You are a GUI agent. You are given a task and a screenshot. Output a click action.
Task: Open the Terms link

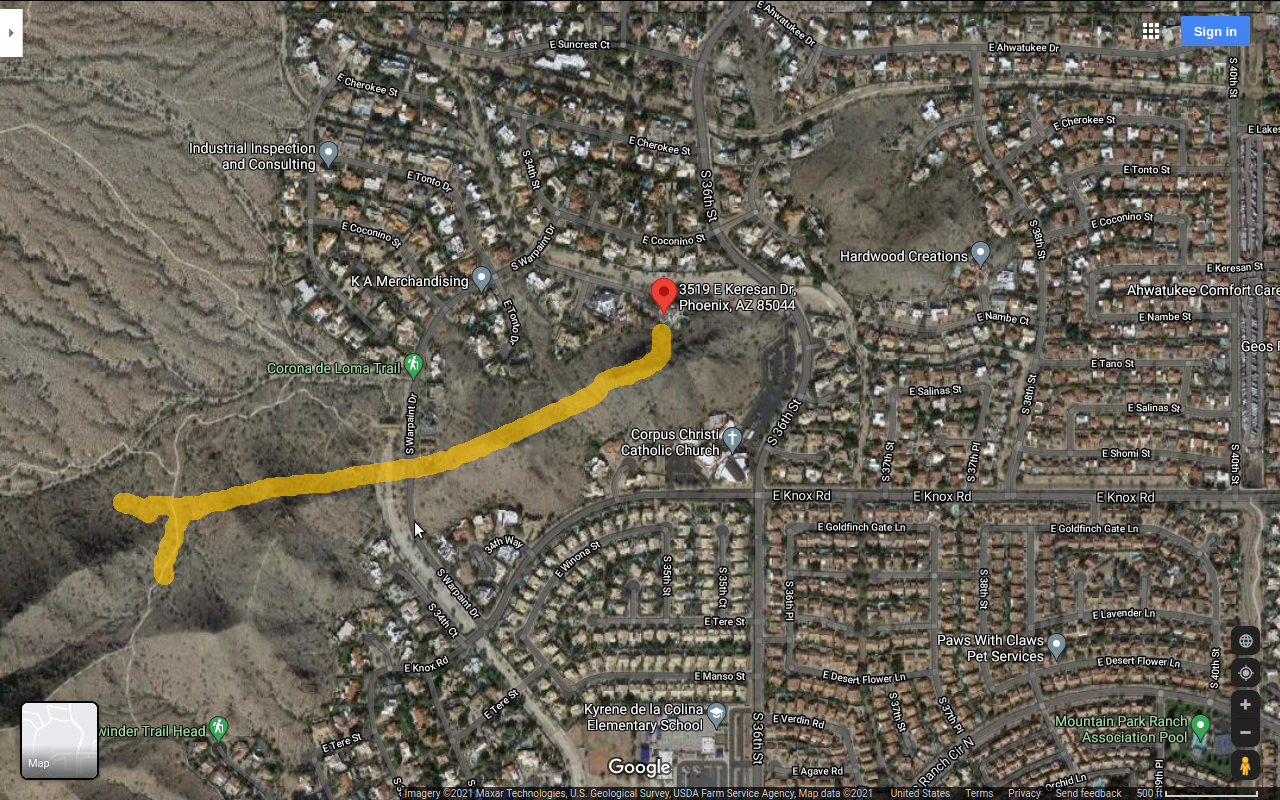coord(979,793)
